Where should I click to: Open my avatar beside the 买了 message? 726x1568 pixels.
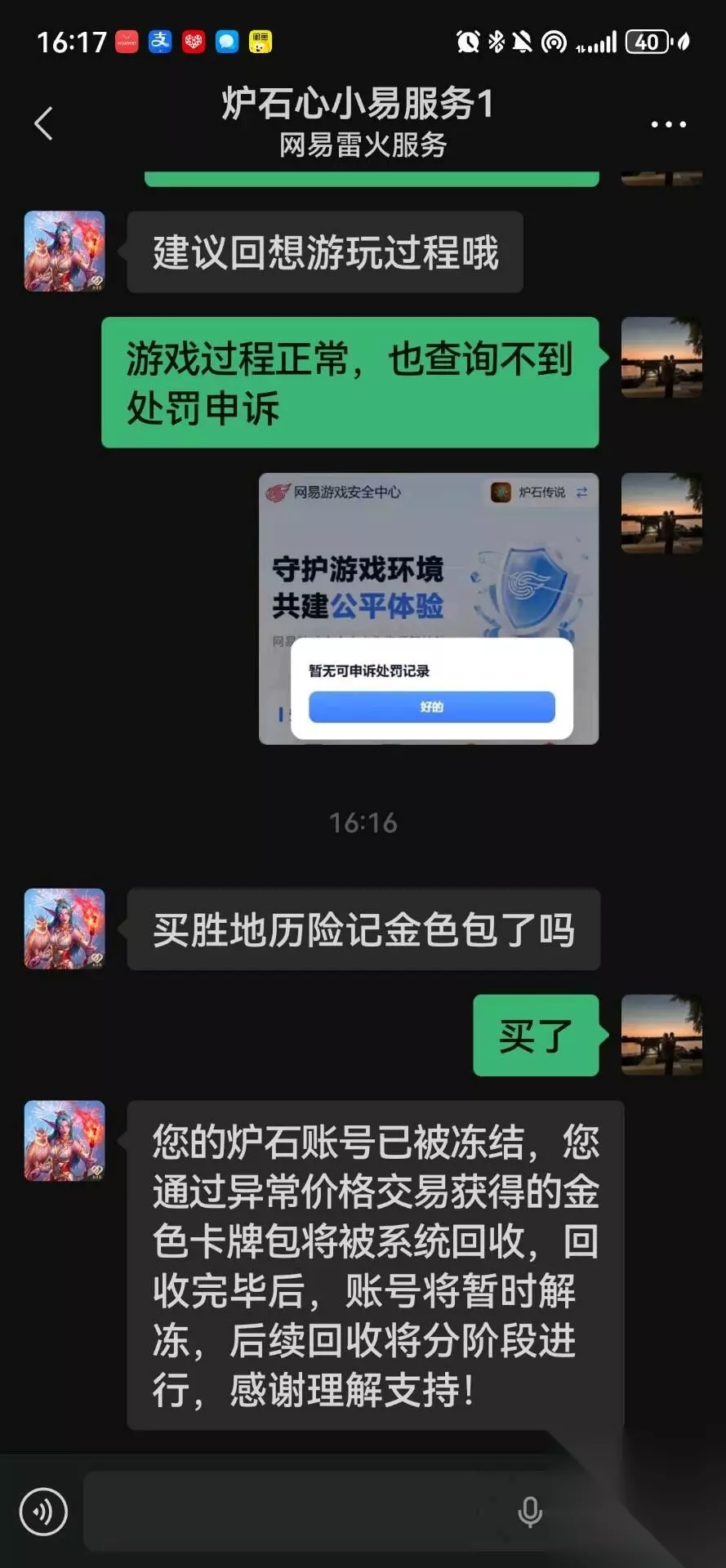coord(661,1036)
